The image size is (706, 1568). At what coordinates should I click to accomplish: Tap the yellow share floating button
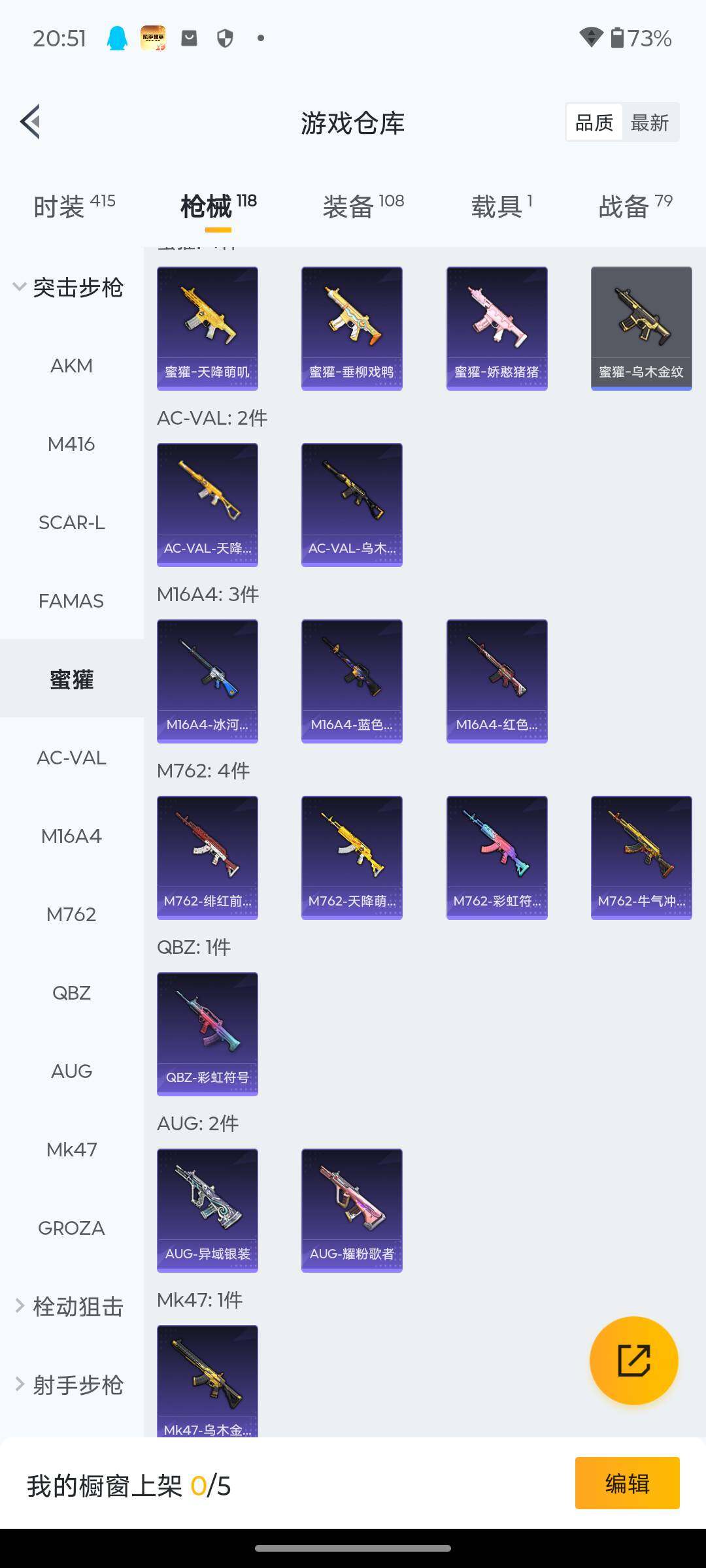633,1360
